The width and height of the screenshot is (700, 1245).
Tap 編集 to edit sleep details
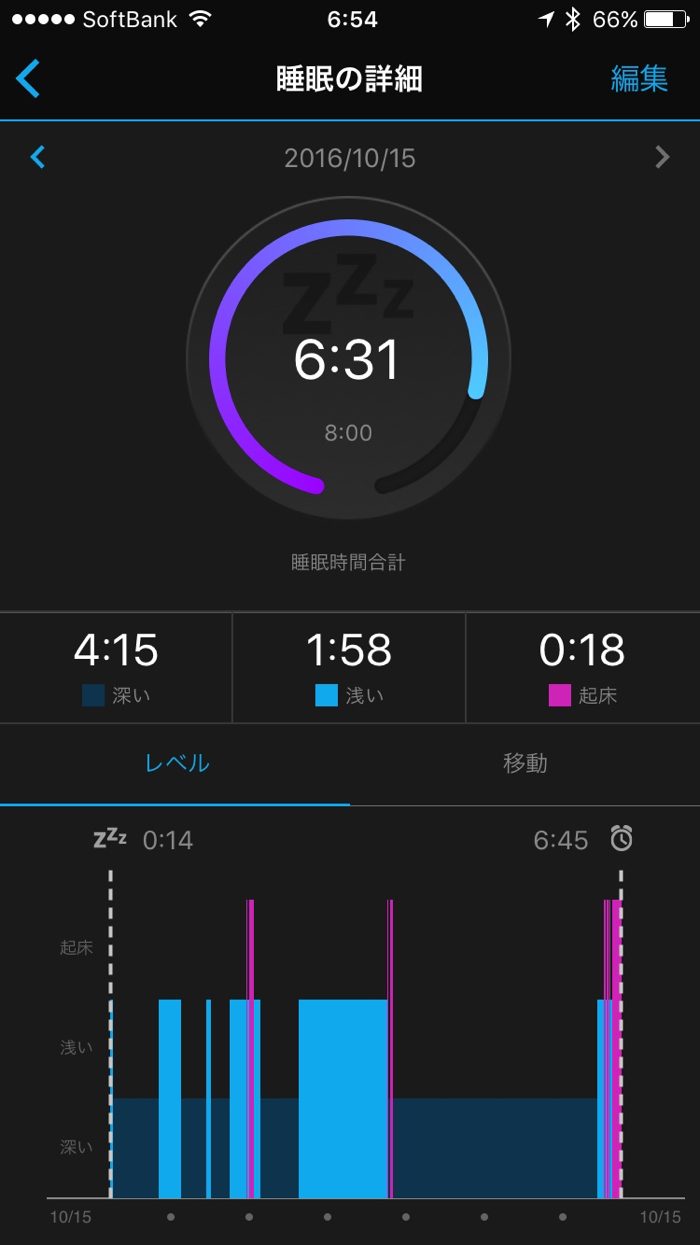pyautogui.click(x=639, y=79)
